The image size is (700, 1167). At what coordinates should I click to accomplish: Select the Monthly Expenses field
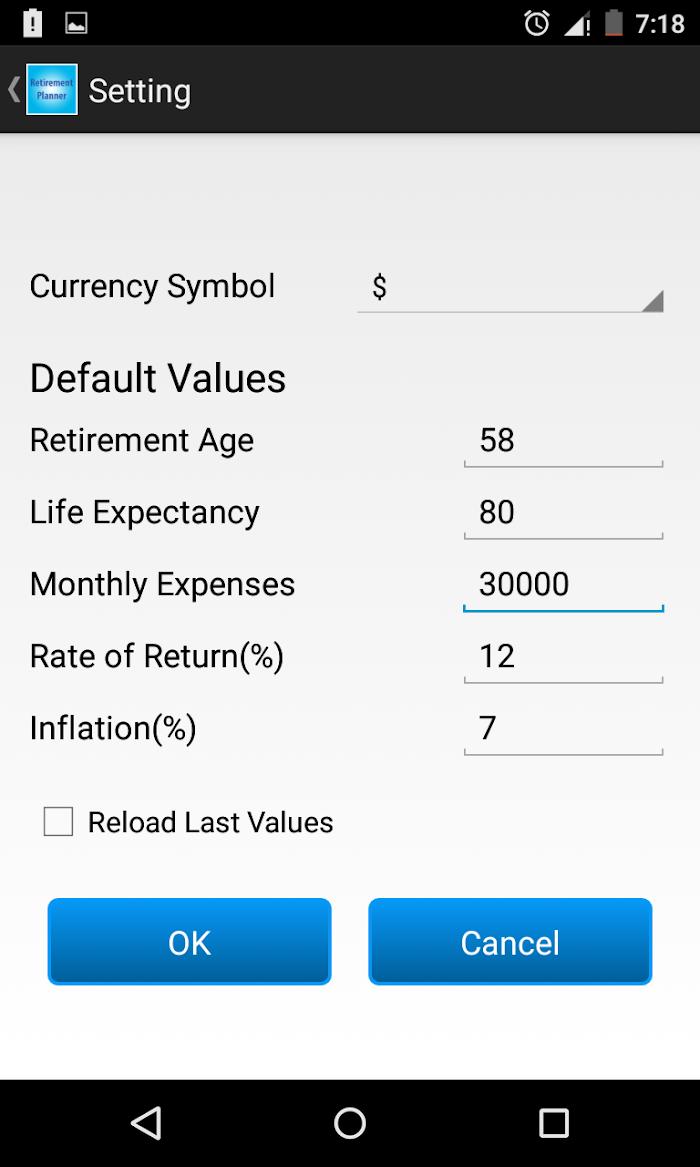563,586
